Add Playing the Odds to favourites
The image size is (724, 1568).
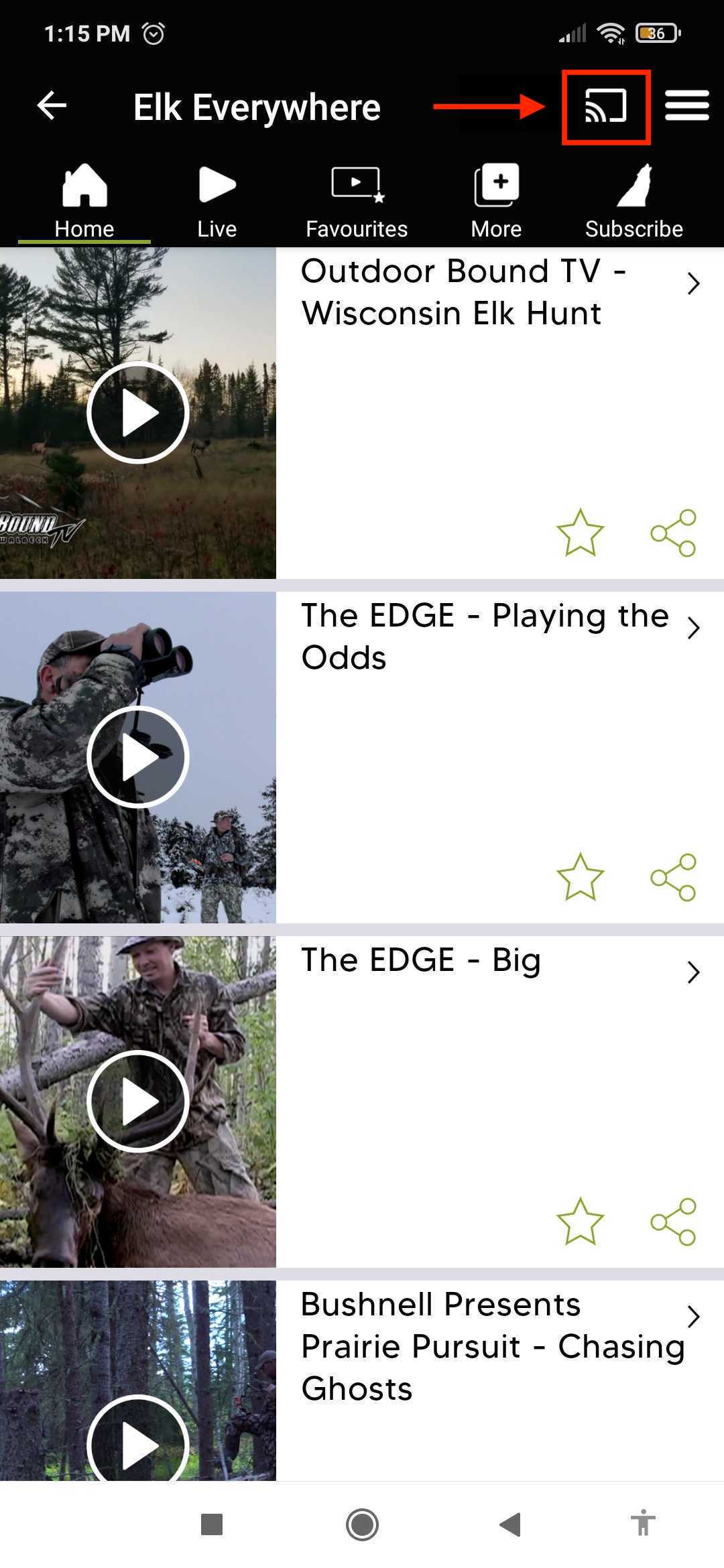pos(580,877)
